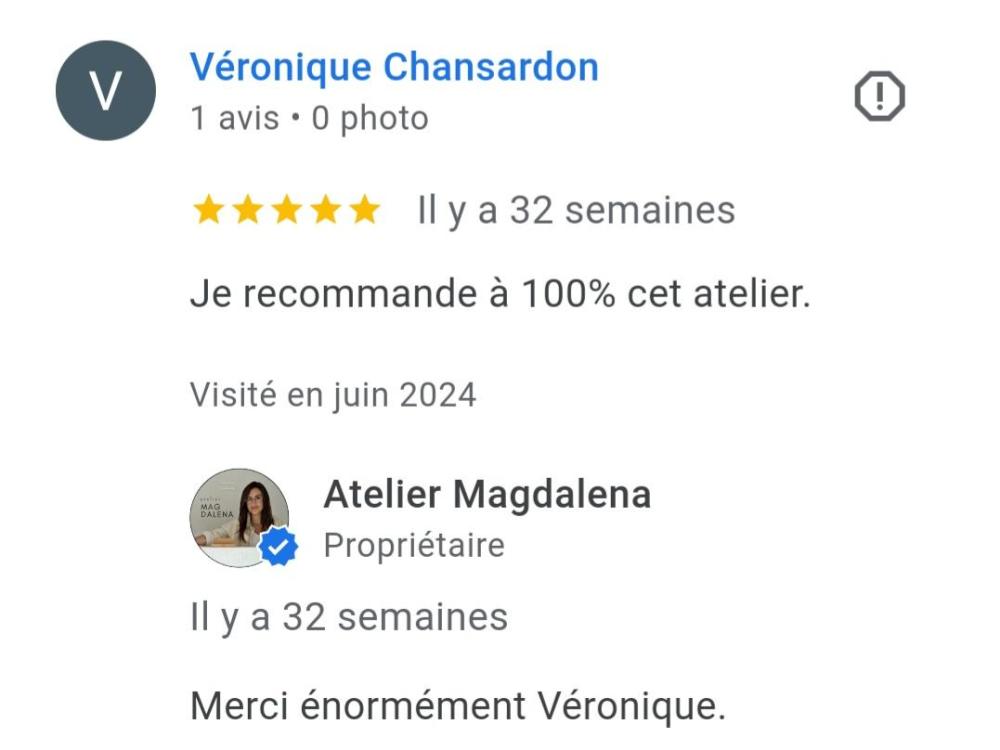Tap the V reviewer avatar
The height and width of the screenshot is (750, 1000).
(x=105, y=91)
